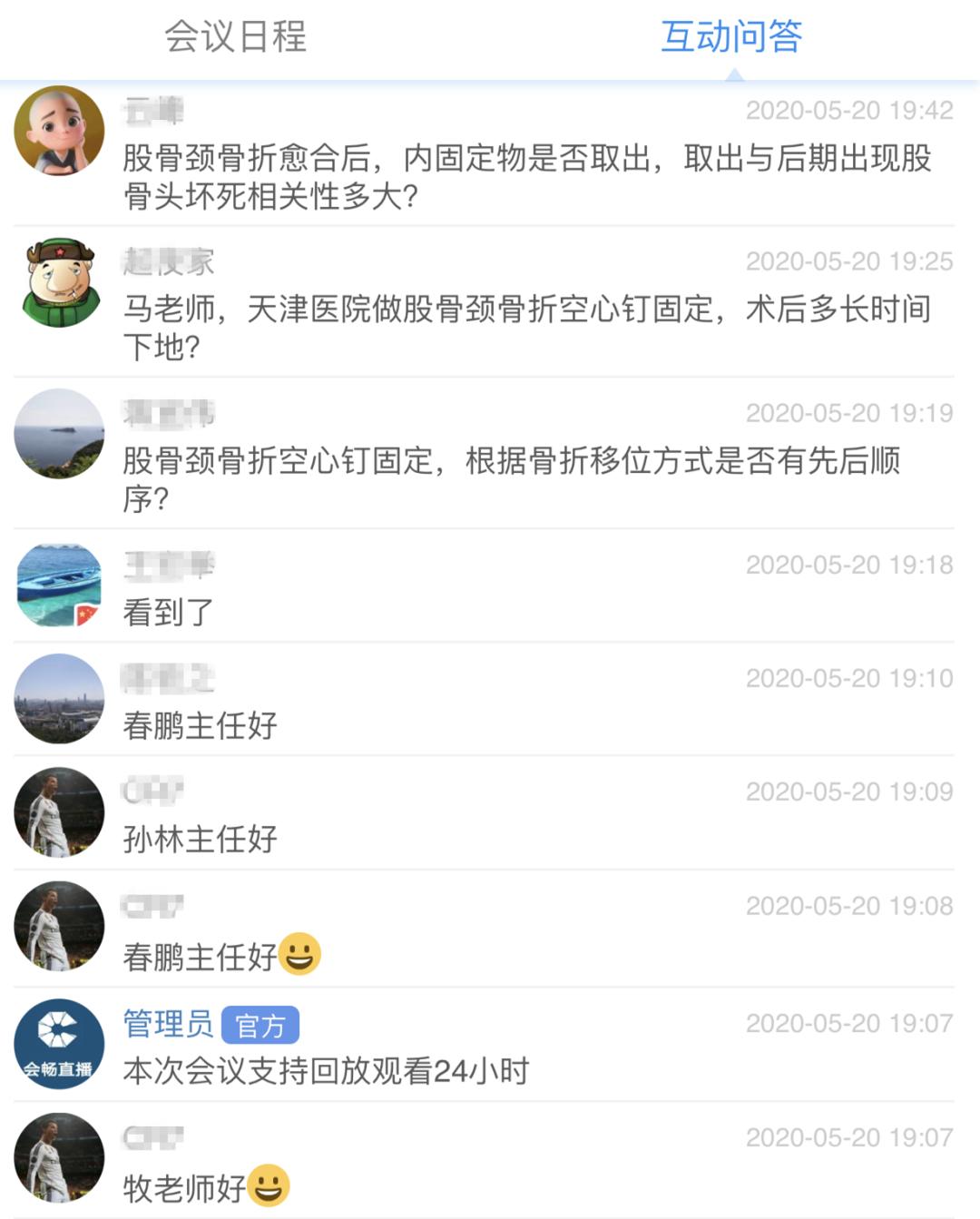Click the blue boat avatar with flag
The width and height of the screenshot is (980, 1219).
(x=59, y=585)
